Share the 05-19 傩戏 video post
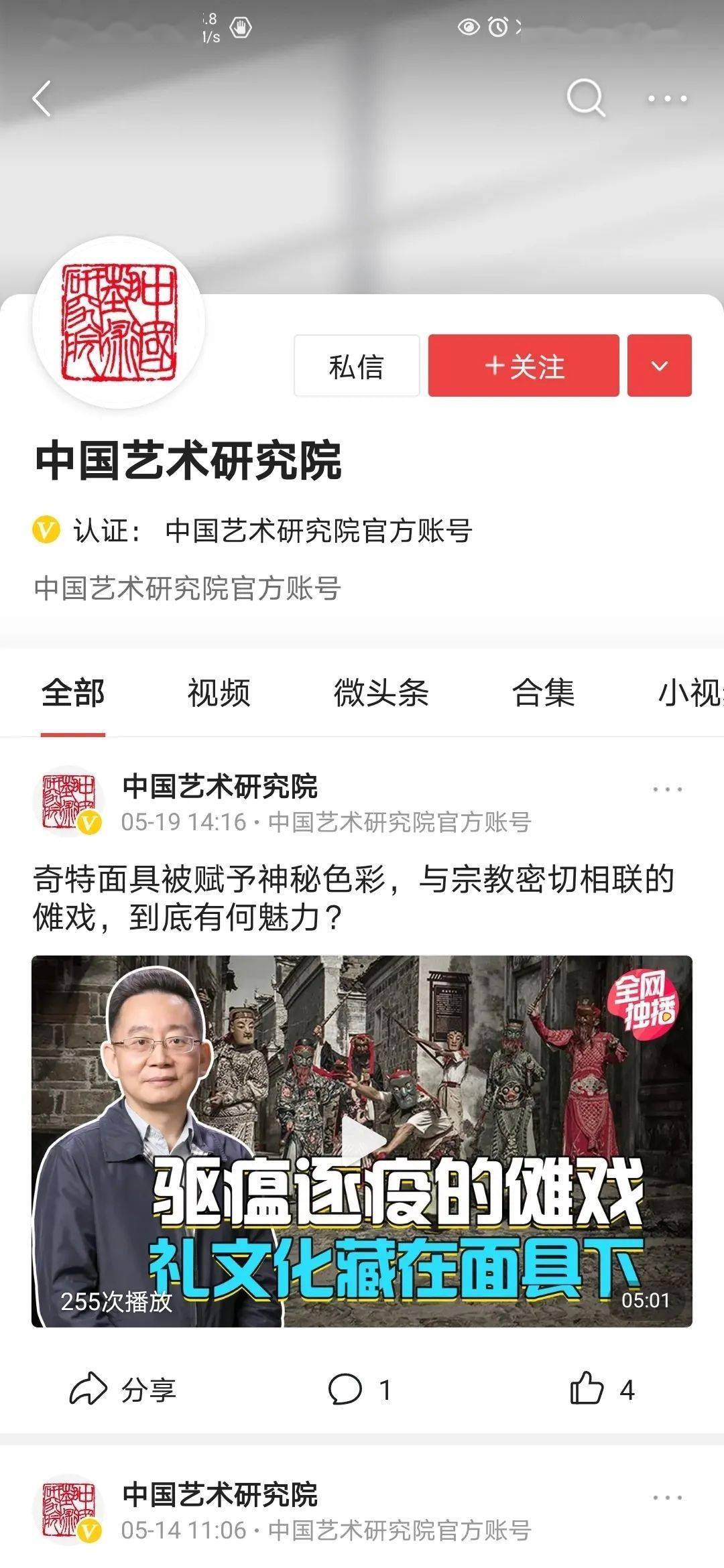724x1568 pixels. pos(123,1390)
